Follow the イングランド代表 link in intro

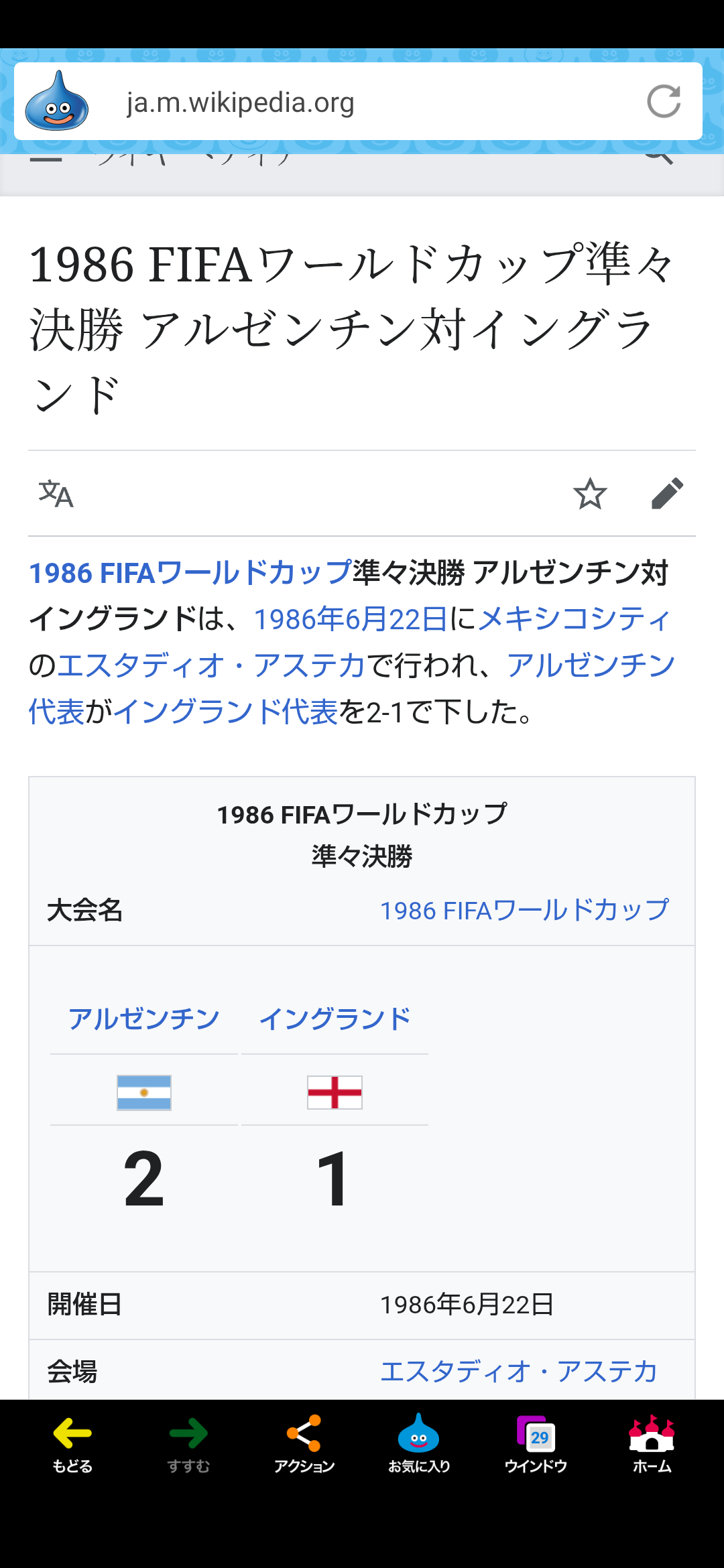(225, 712)
